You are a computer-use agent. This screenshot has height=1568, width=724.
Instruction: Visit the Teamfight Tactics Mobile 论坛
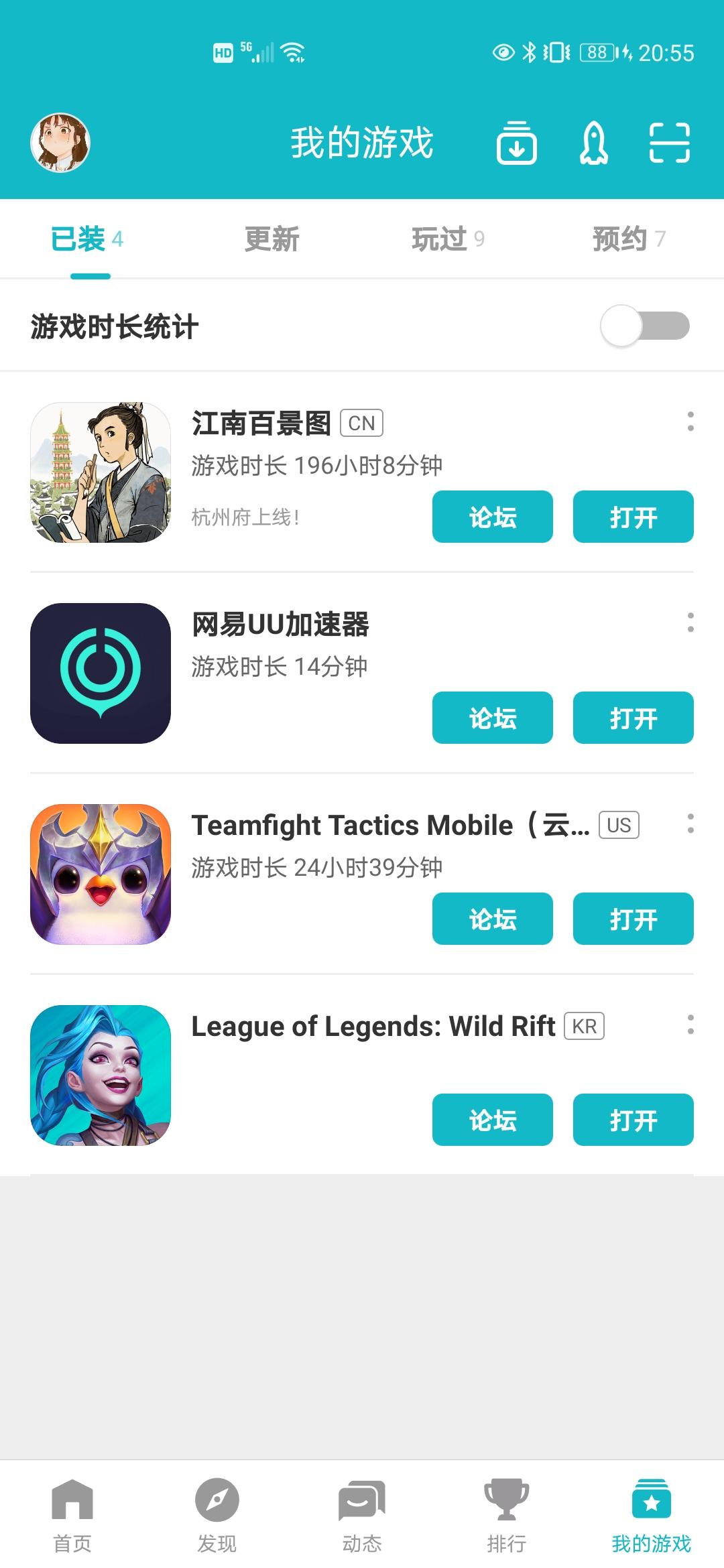pyautogui.click(x=493, y=919)
